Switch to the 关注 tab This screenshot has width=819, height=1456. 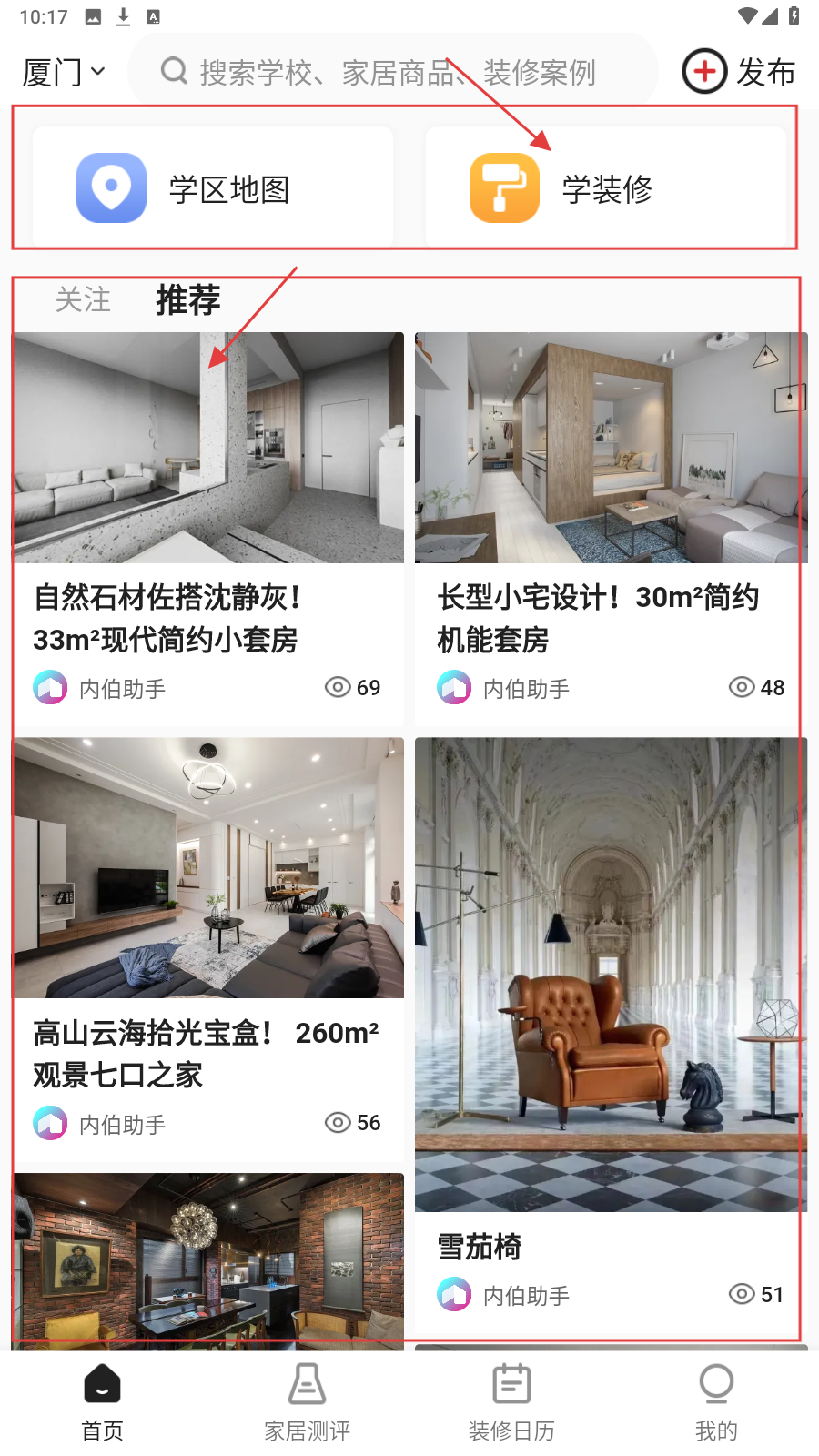pos(83,299)
